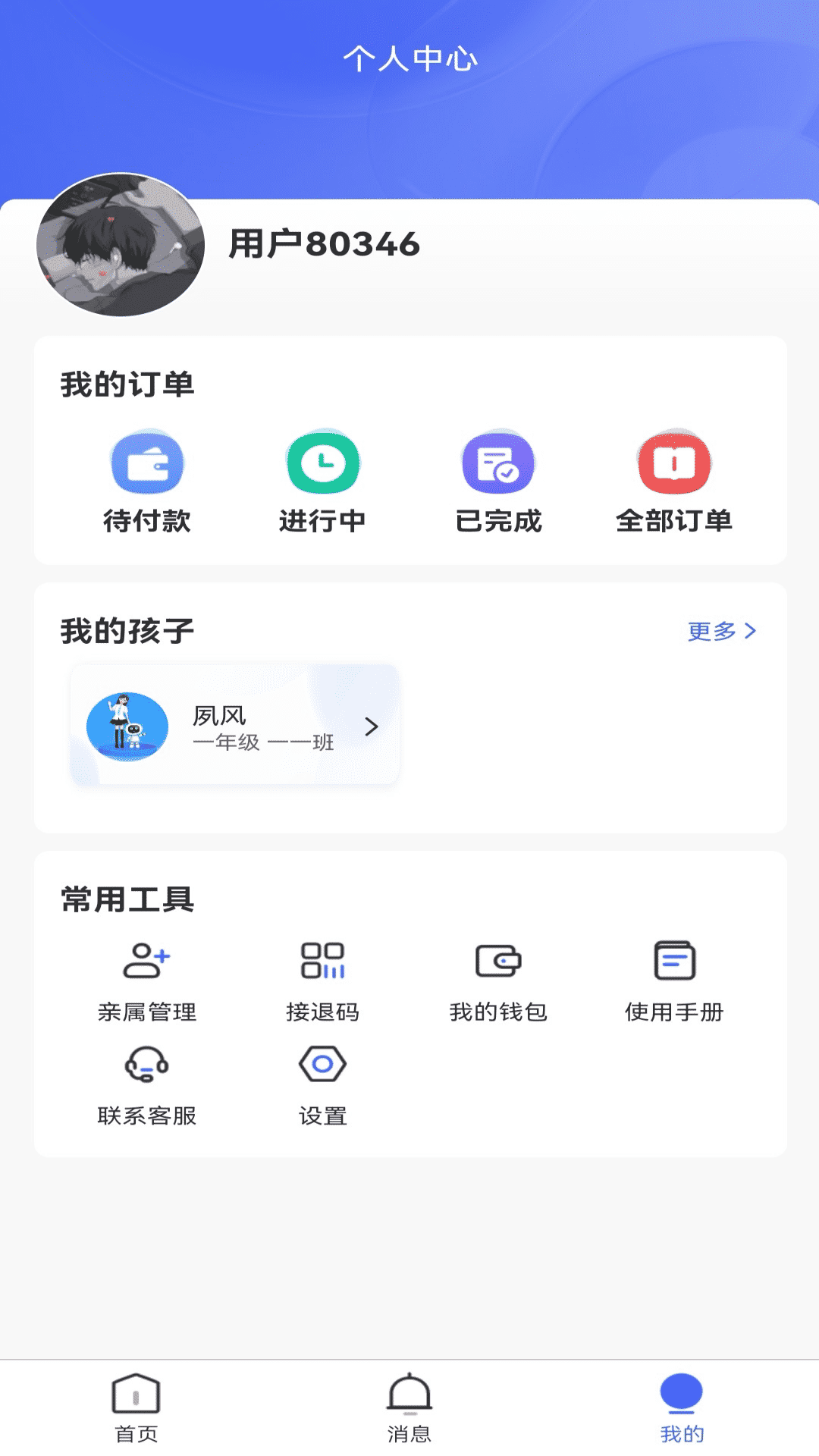The width and height of the screenshot is (819, 1456).
Task: Open the child card for 夙风
Action: pos(235,726)
